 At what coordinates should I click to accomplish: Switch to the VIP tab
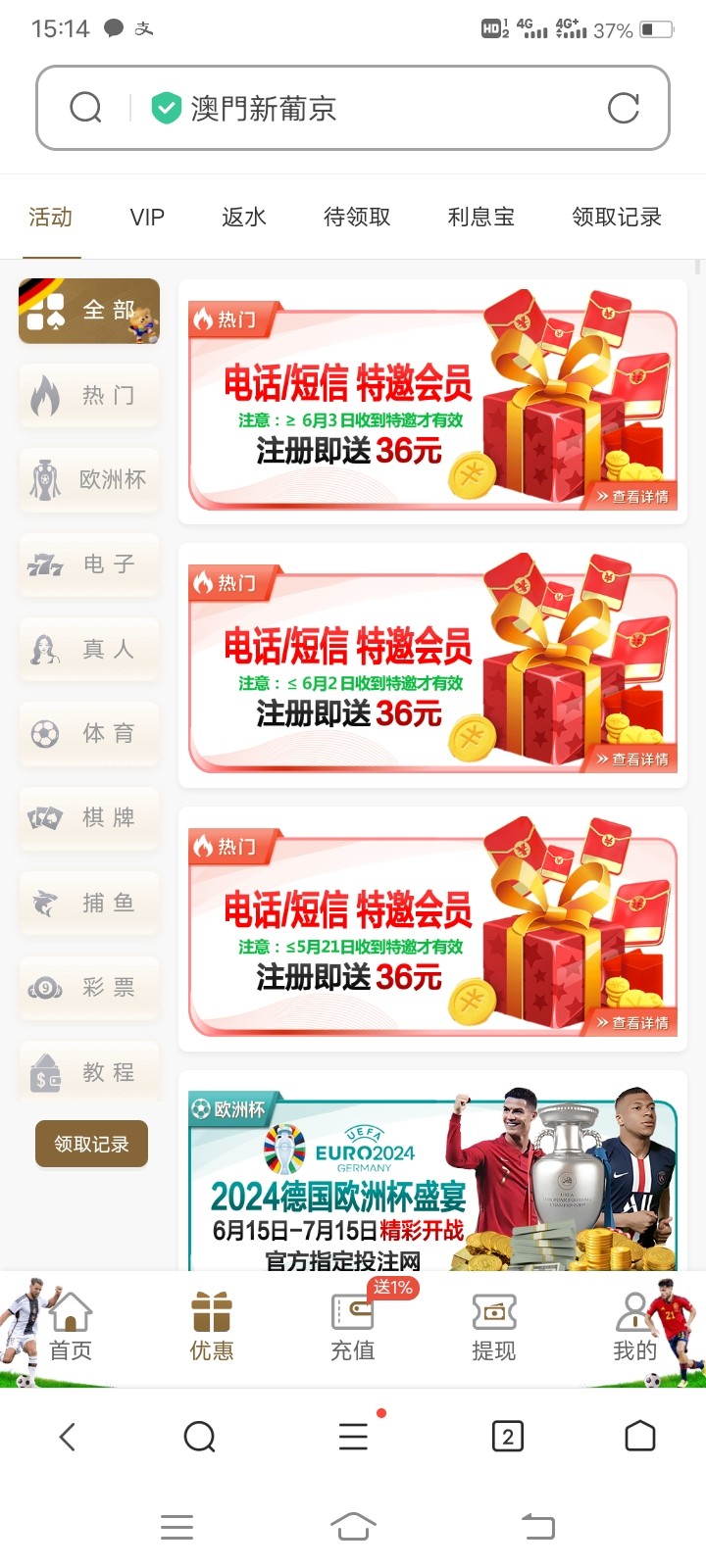(147, 217)
